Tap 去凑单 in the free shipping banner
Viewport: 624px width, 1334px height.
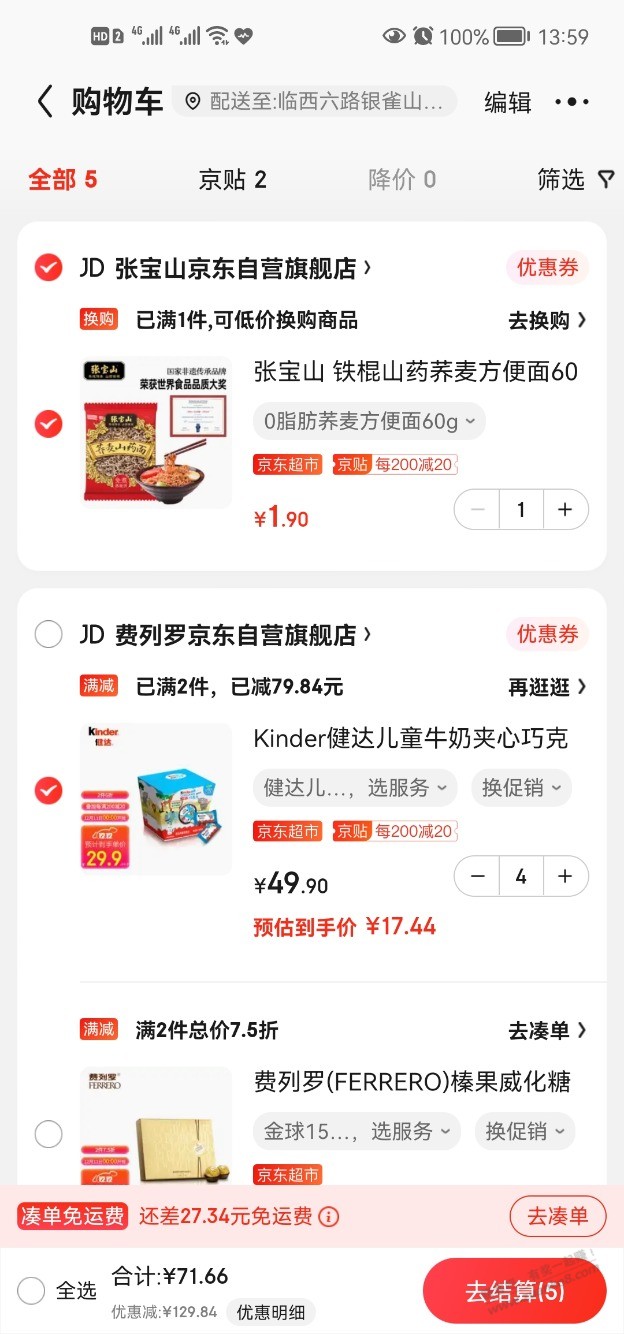557,1216
